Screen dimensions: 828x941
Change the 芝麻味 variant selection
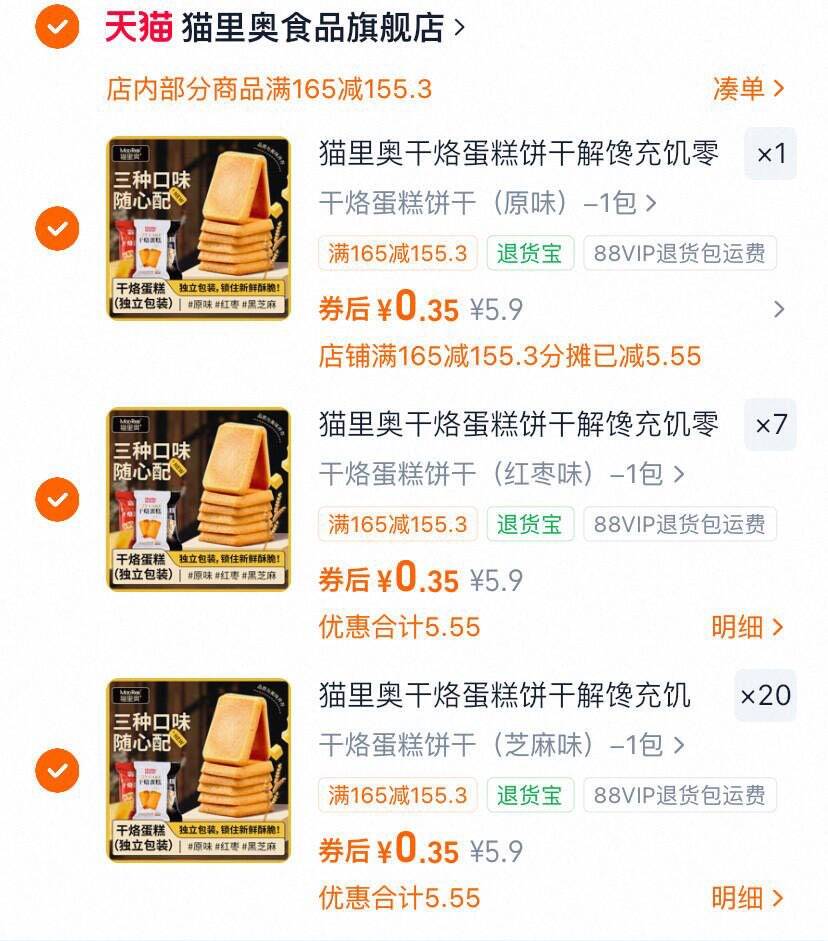pyautogui.click(x=502, y=745)
